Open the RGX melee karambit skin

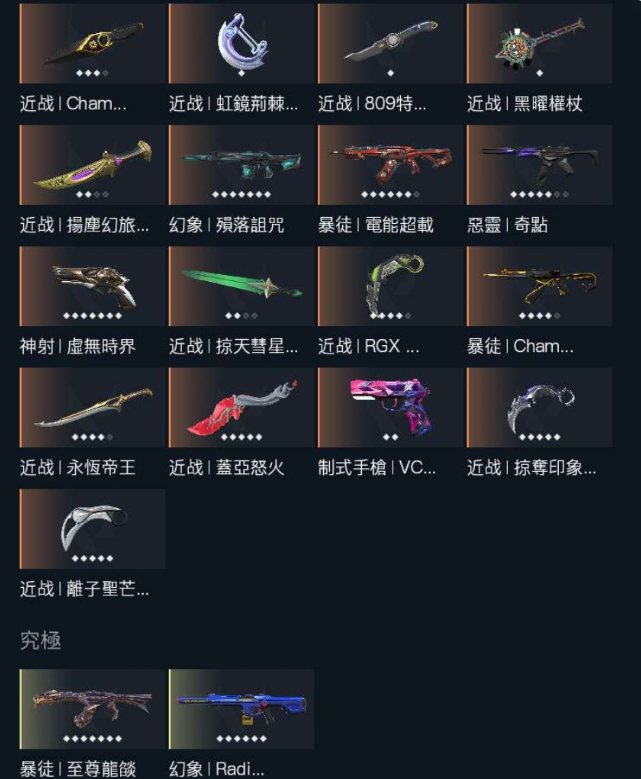pyautogui.click(x=390, y=286)
